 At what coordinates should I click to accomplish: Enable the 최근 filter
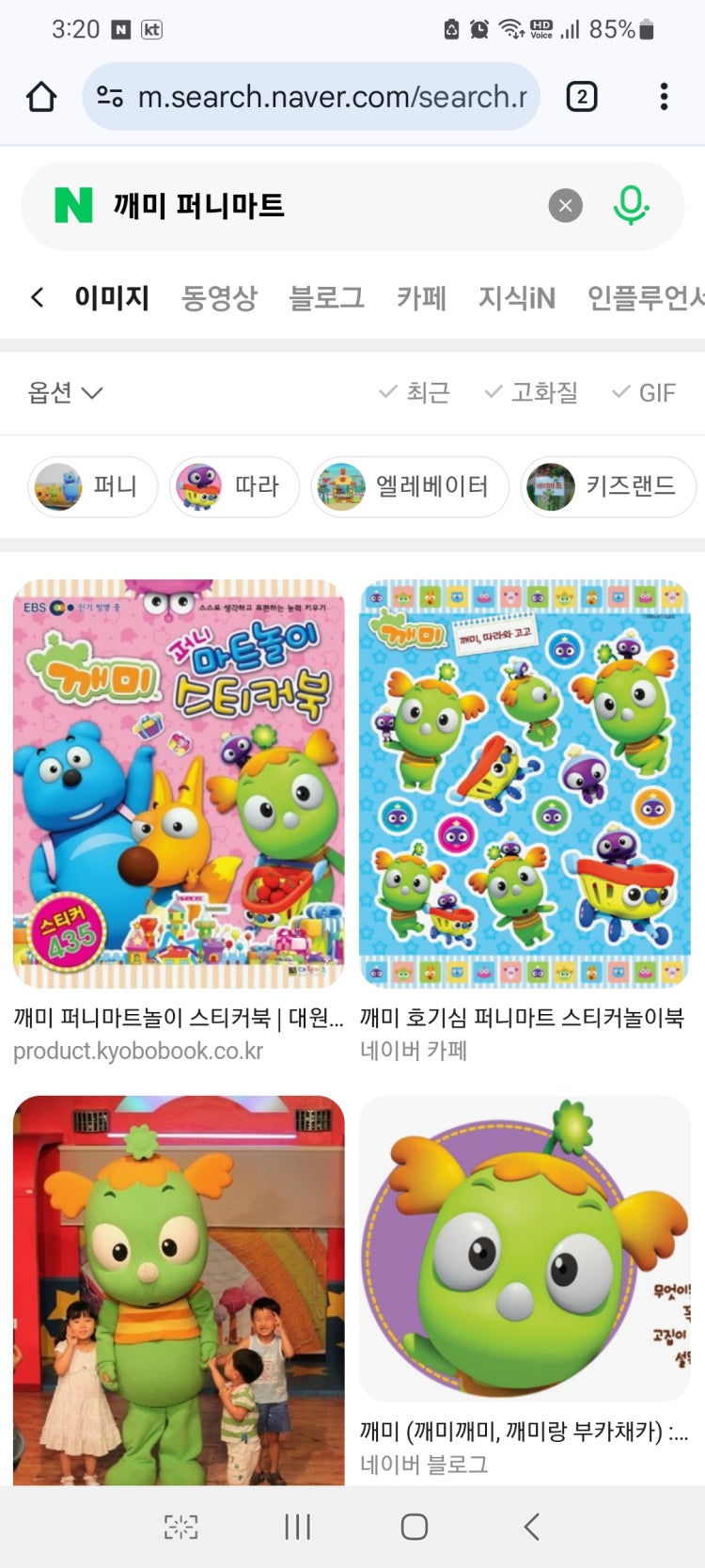pyautogui.click(x=415, y=392)
